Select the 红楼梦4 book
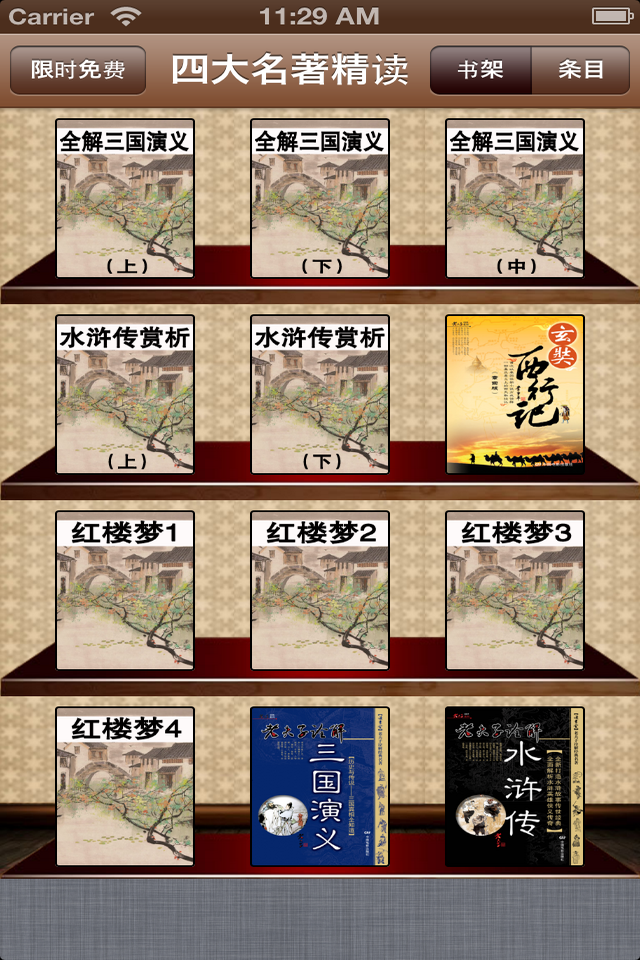This screenshot has height=960, width=640. pyautogui.click(x=125, y=787)
